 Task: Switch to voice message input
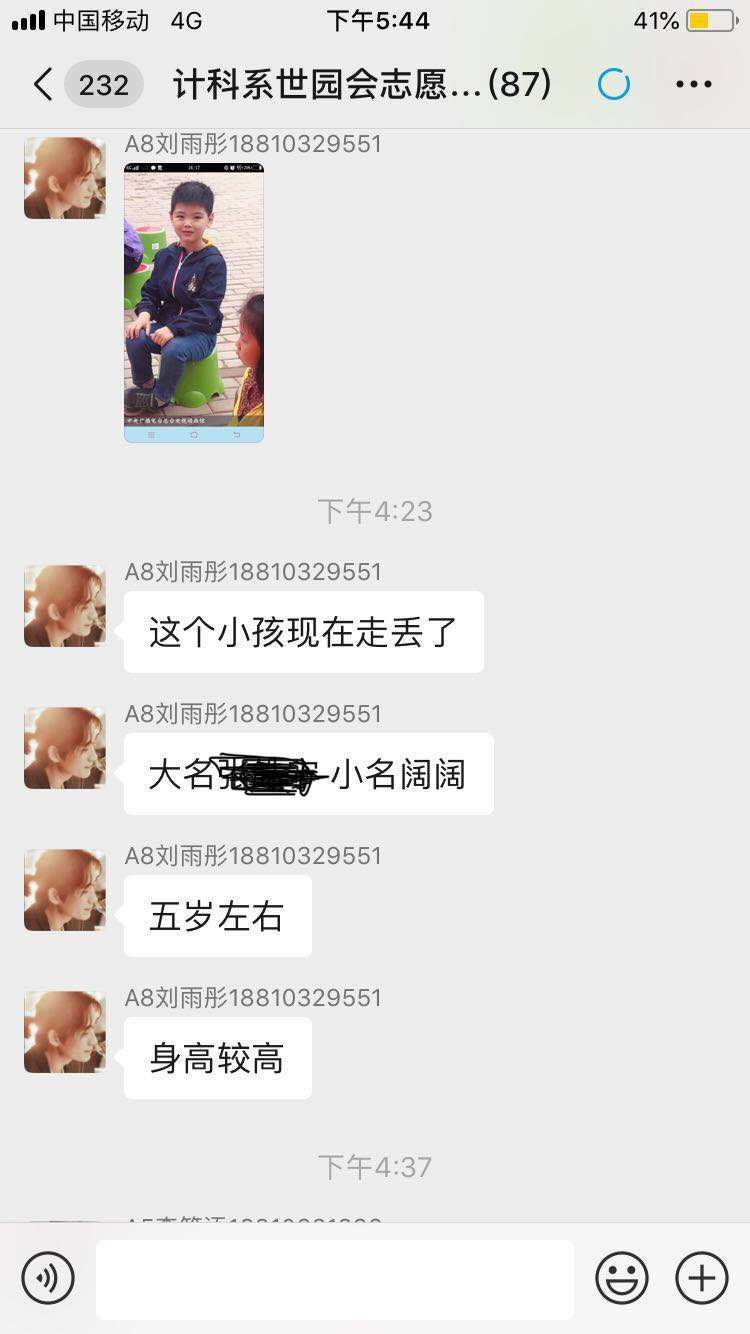pos(48,1278)
